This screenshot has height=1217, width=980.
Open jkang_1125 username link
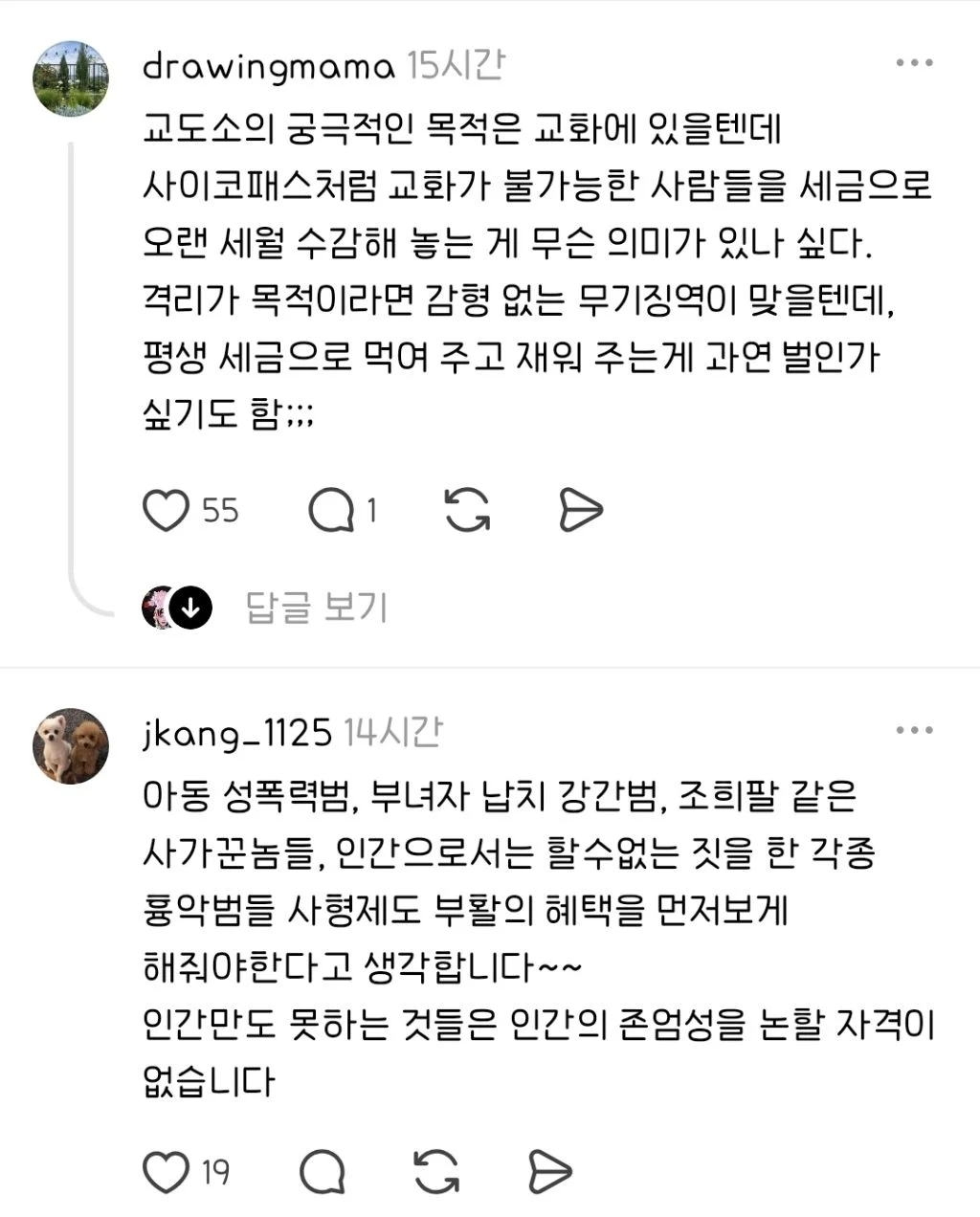coord(236,734)
